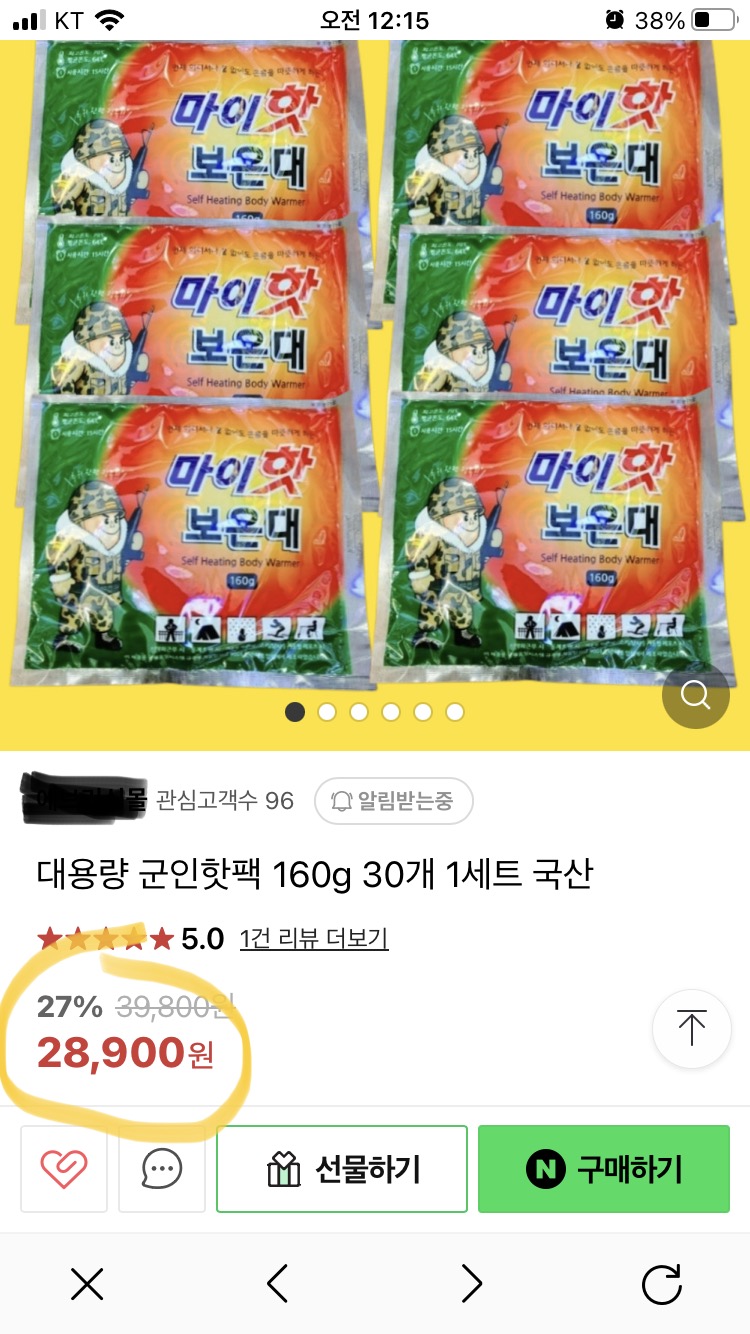
Task: Open the product image zoom magnifier
Action: pos(695,693)
